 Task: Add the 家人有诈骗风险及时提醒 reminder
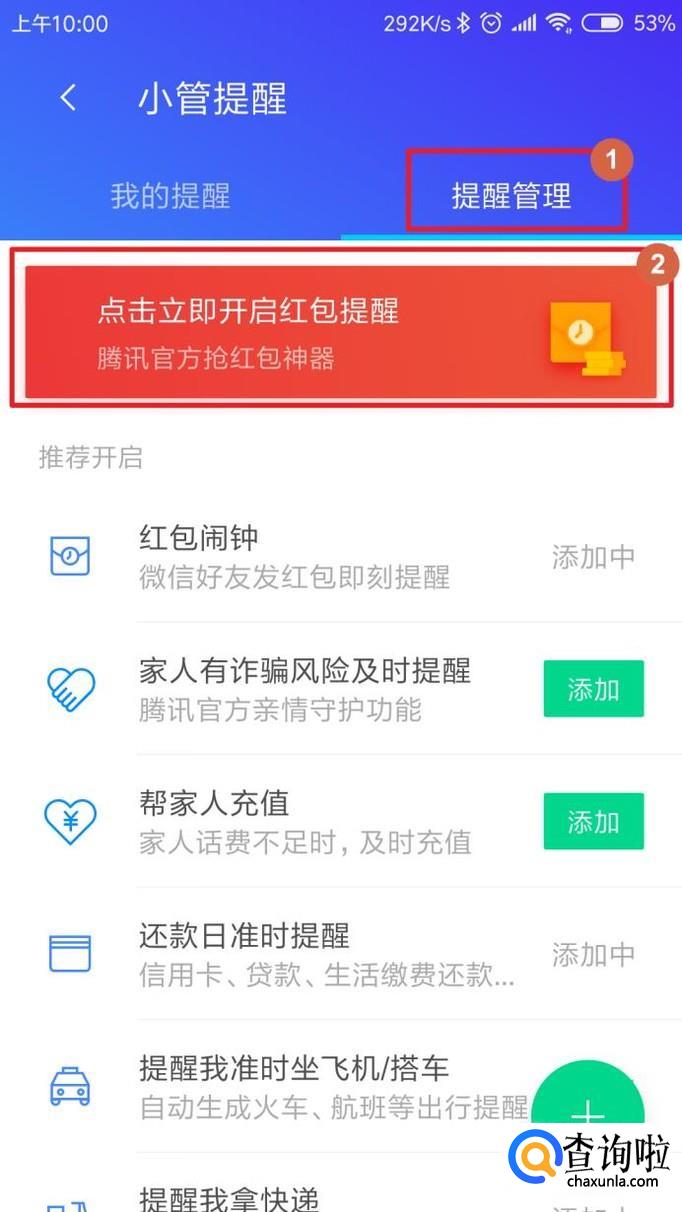(x=593, y=689)
